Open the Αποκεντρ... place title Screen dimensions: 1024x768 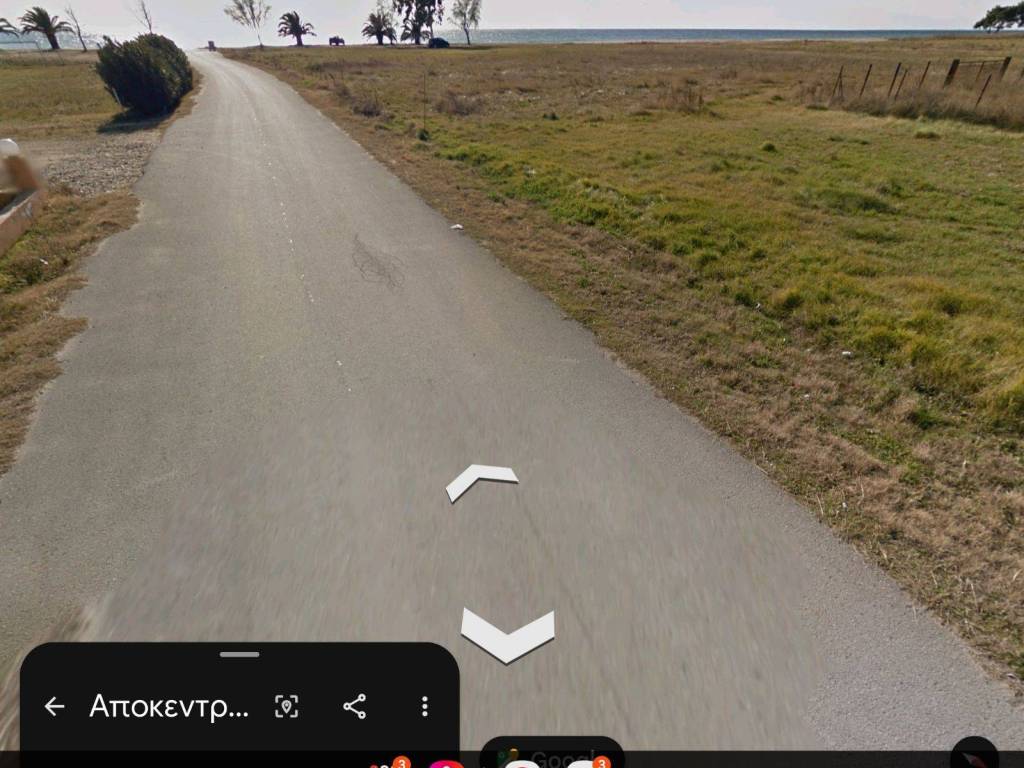(169, 707)
